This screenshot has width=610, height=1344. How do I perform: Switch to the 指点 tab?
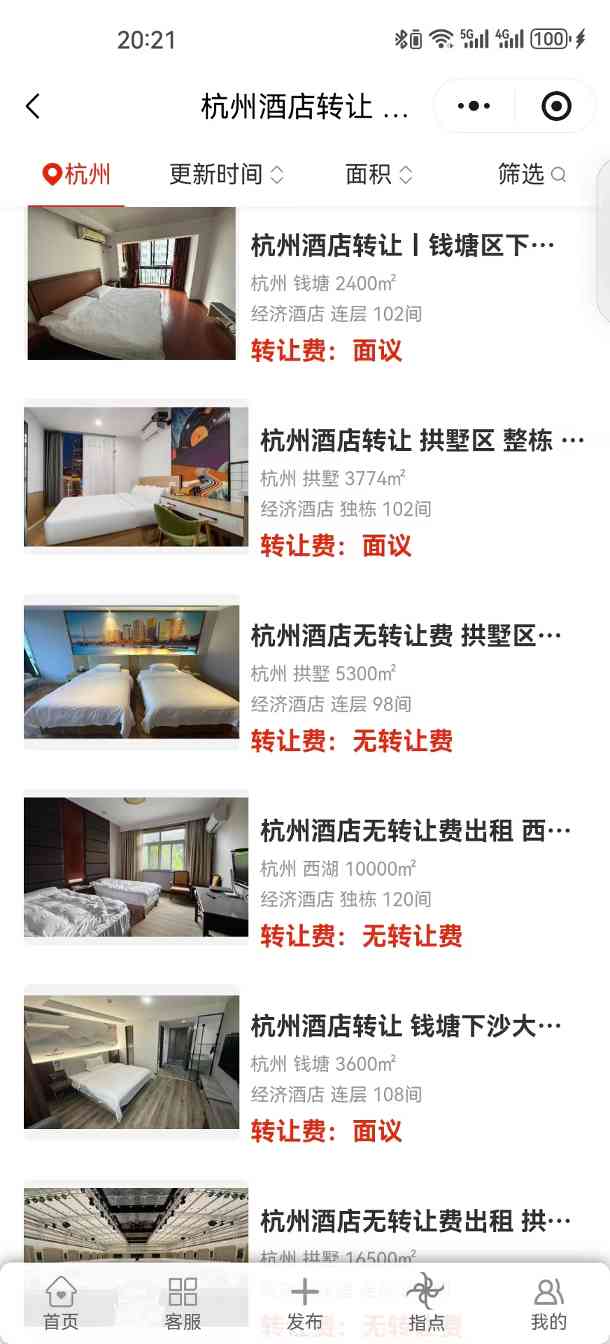point(427,1302)
